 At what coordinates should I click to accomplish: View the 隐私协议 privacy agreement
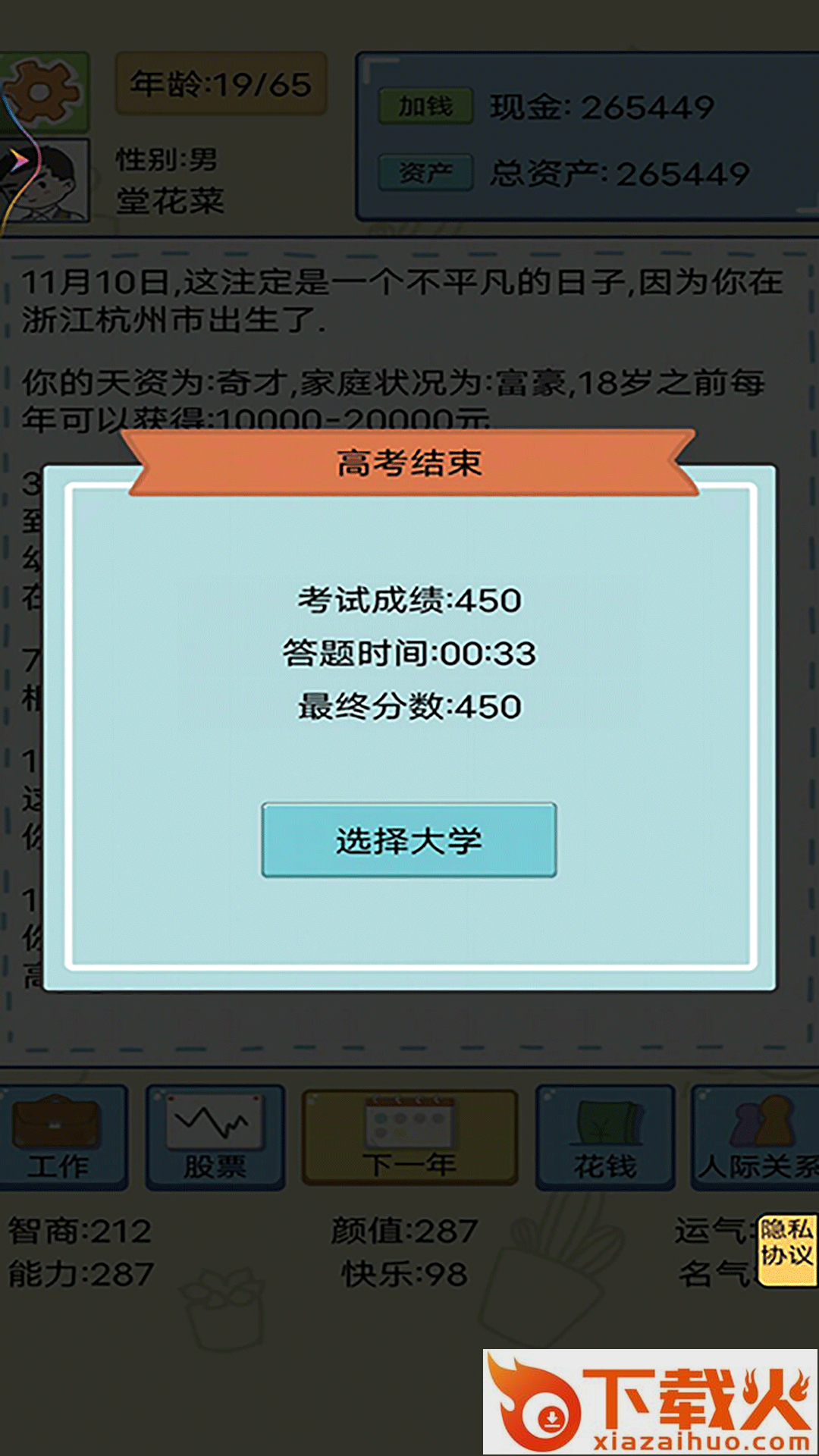coord(787,1242)
